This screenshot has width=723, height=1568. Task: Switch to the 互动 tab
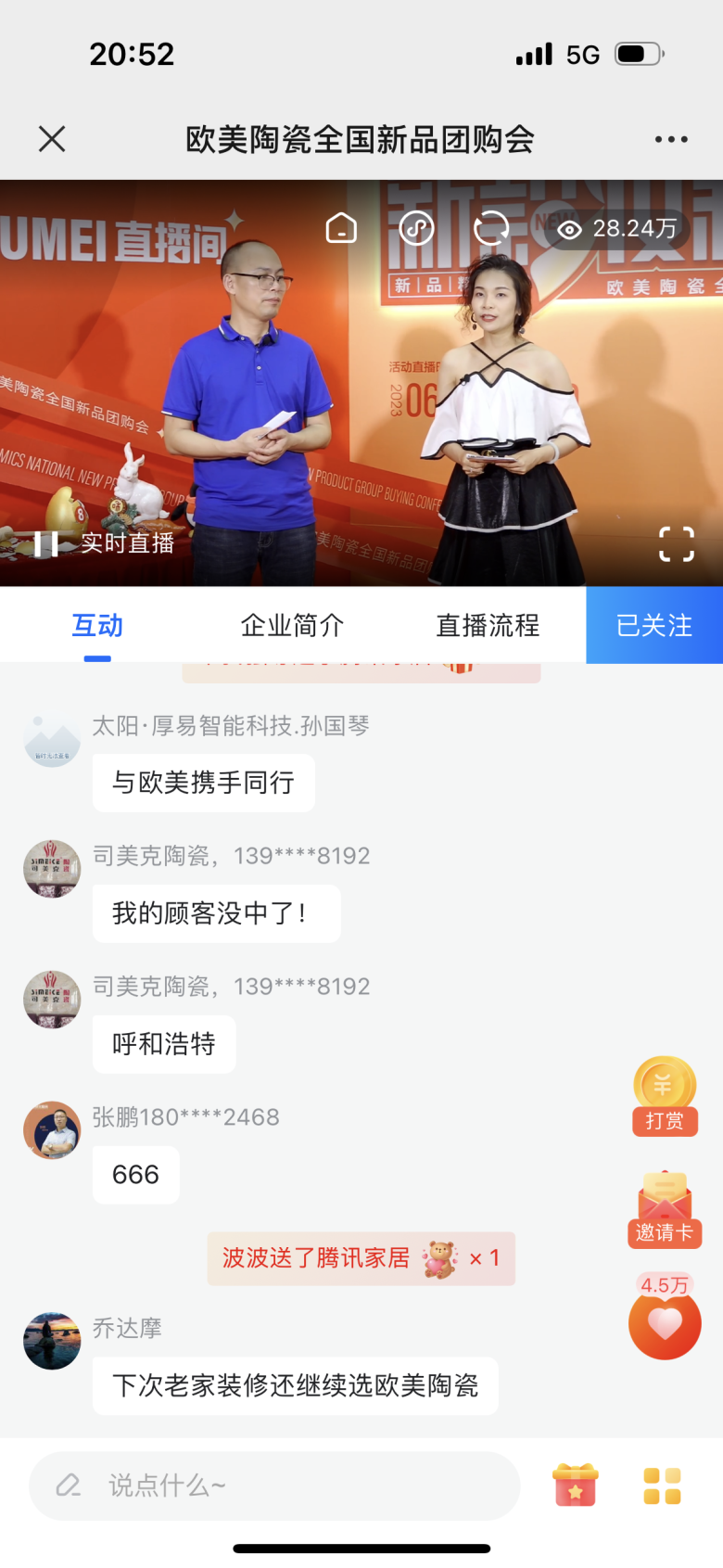tap(97, 626)
